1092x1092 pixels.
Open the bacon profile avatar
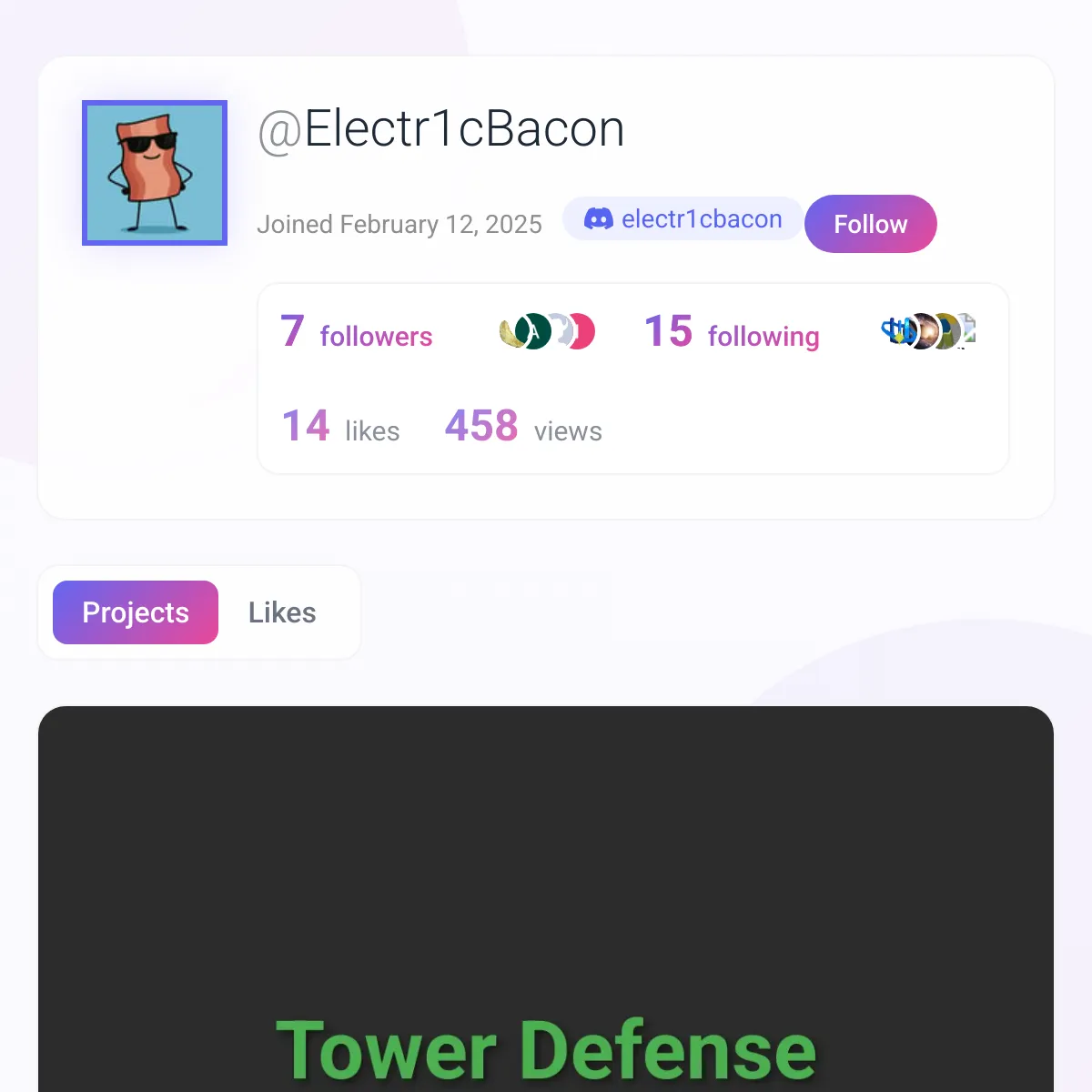point(155,173)
